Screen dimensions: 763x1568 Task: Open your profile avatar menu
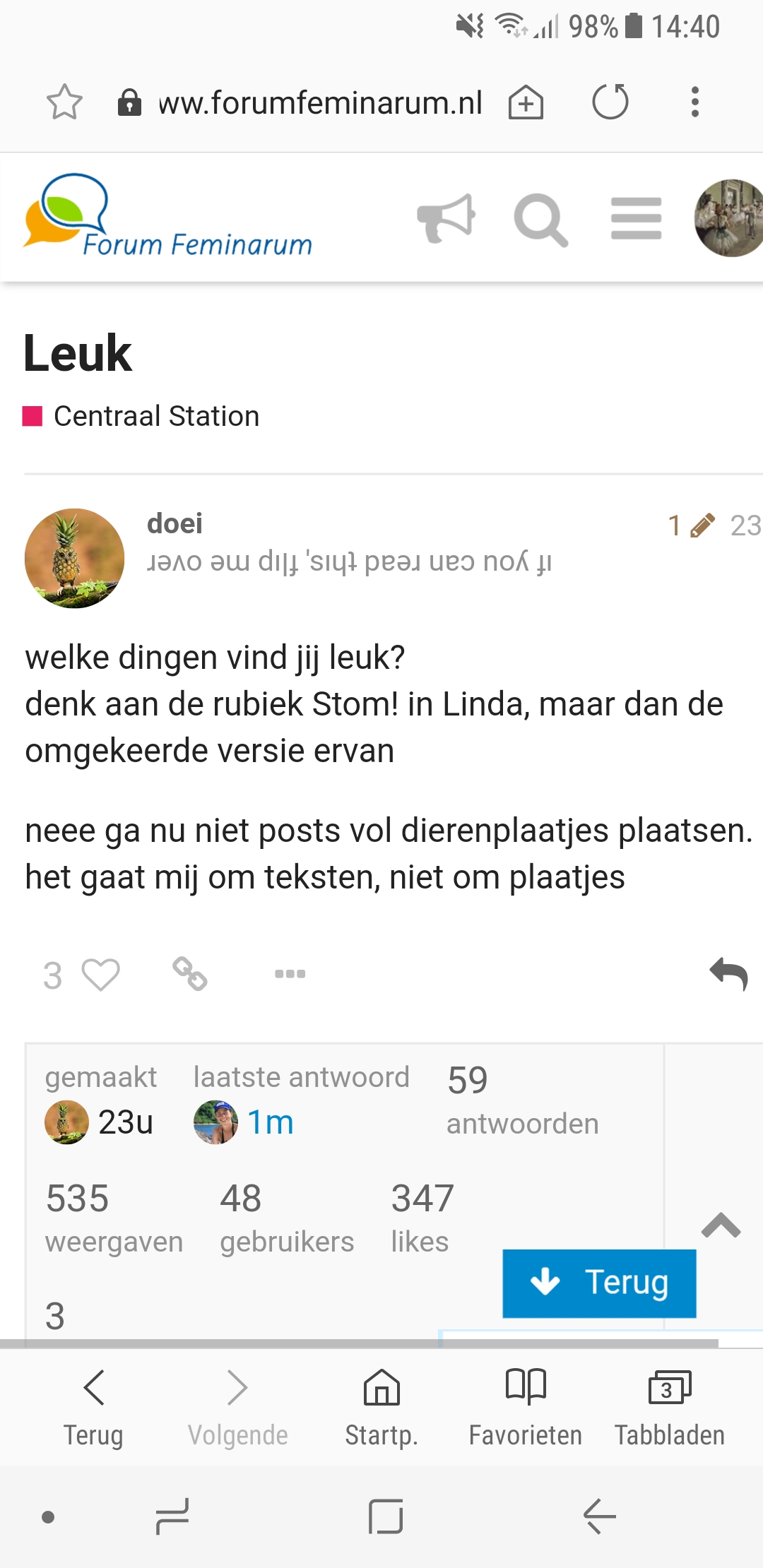coord(729,218)
